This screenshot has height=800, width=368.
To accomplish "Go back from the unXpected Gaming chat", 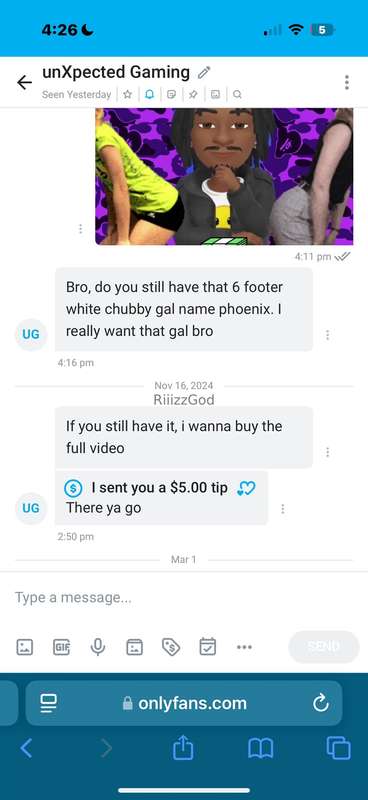I will [24, 82].
